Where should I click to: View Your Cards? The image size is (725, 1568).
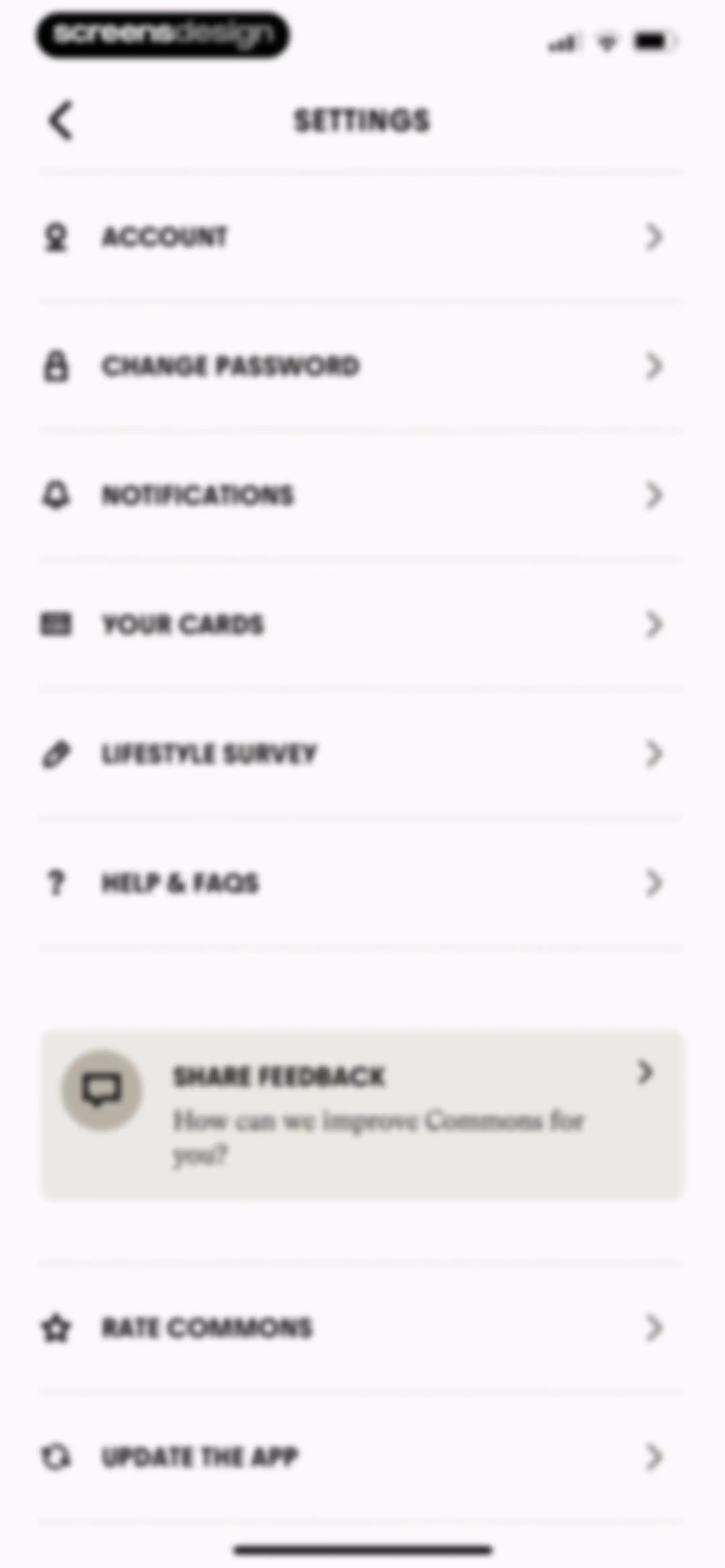[361, 625]
